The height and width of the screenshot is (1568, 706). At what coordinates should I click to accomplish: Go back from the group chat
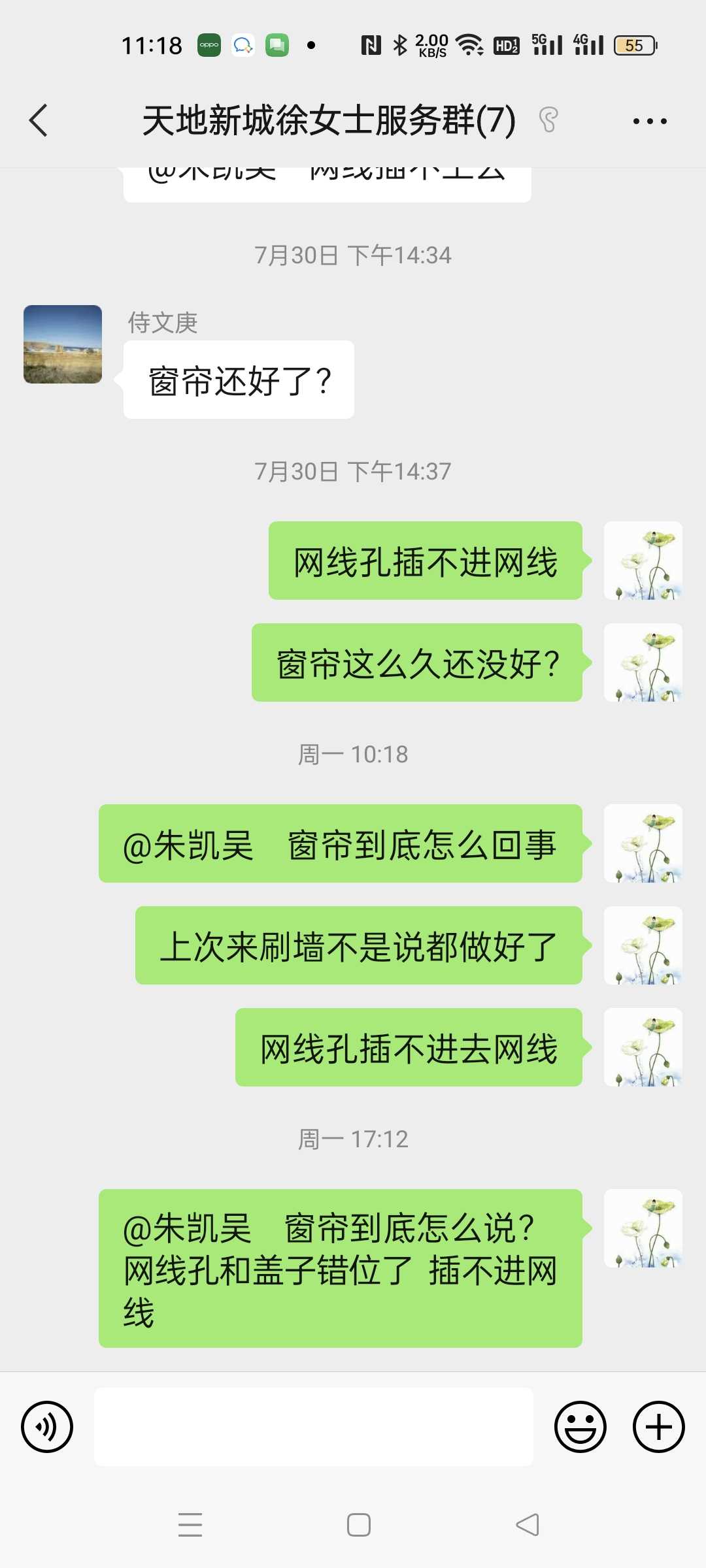pos(39,121)
